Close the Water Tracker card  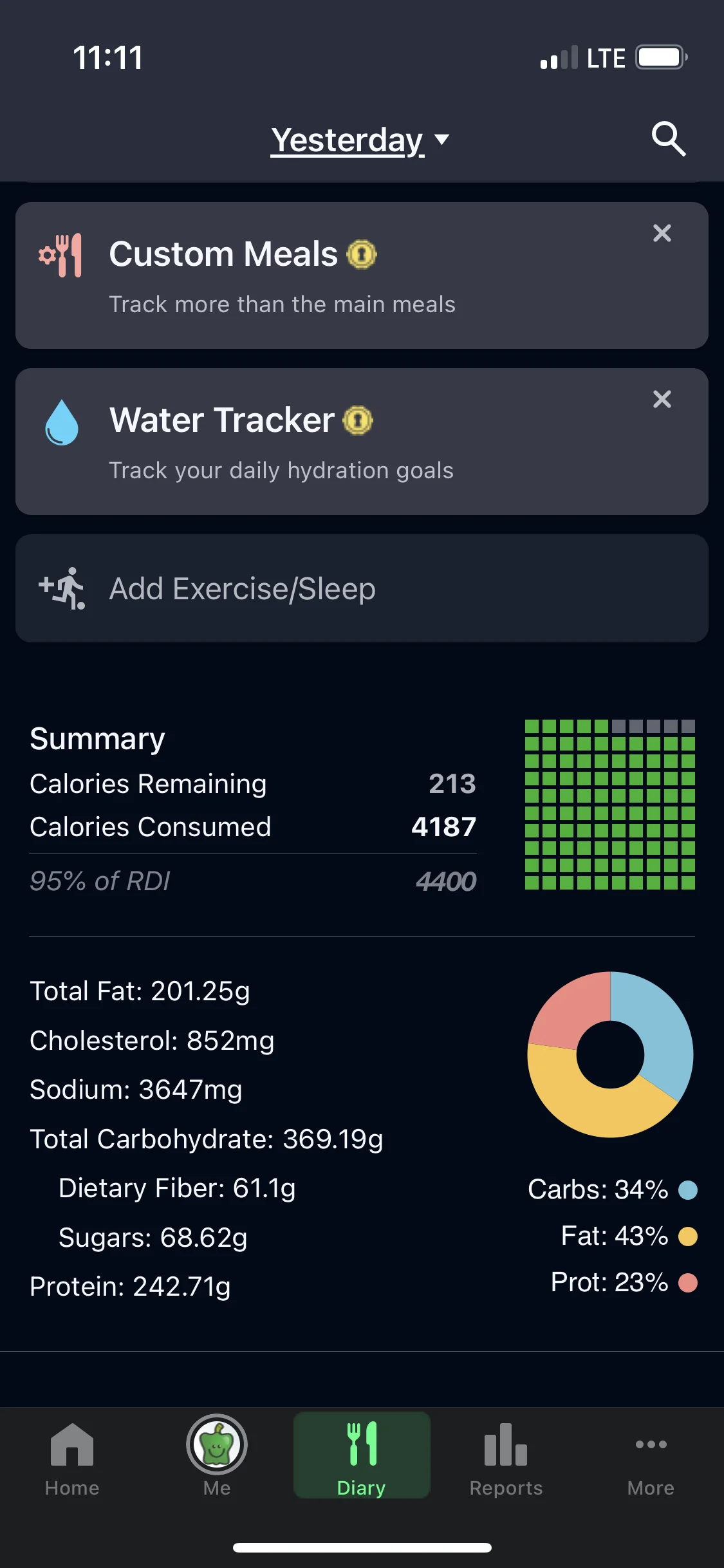pyautogui.click(x=662, y=399)
